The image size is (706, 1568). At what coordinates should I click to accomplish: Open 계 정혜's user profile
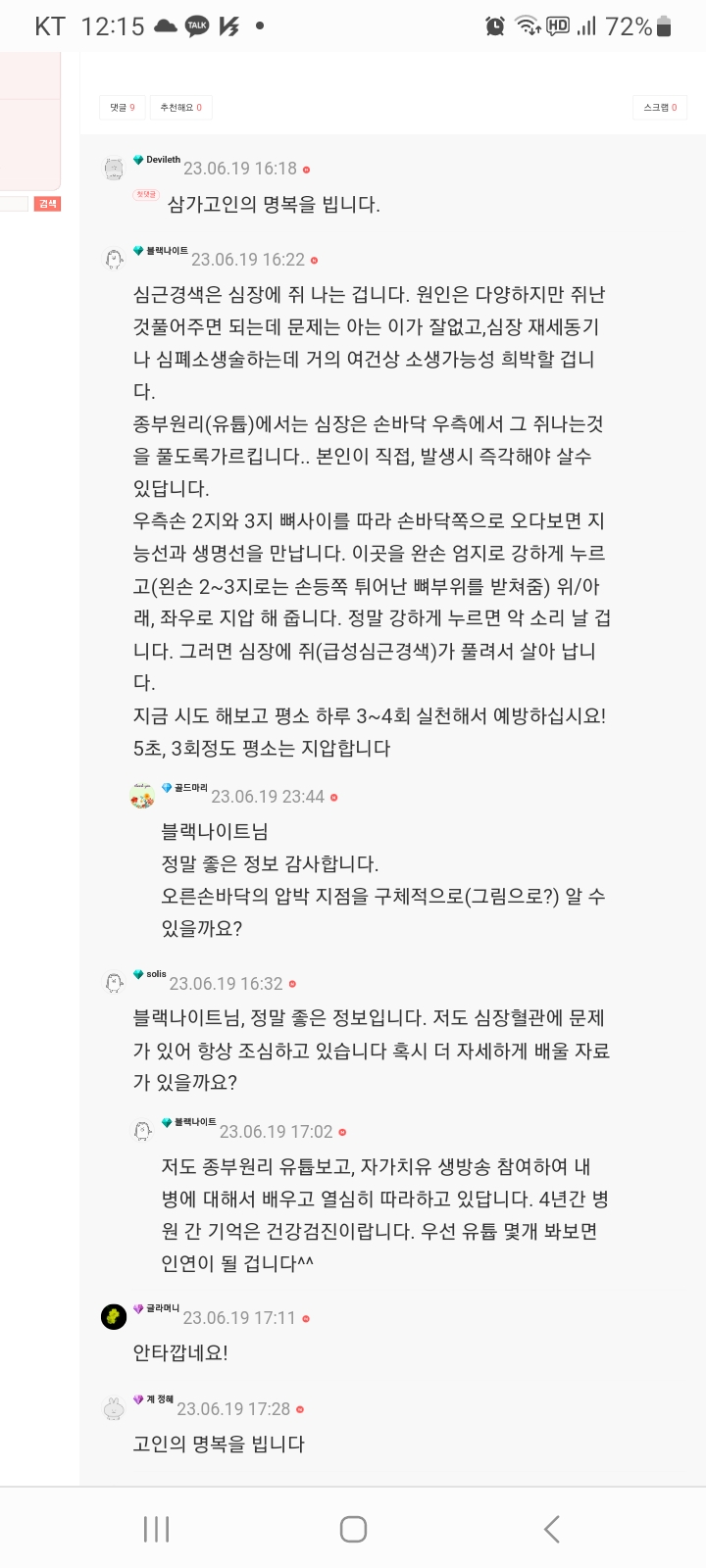[x=160, y=1399]
